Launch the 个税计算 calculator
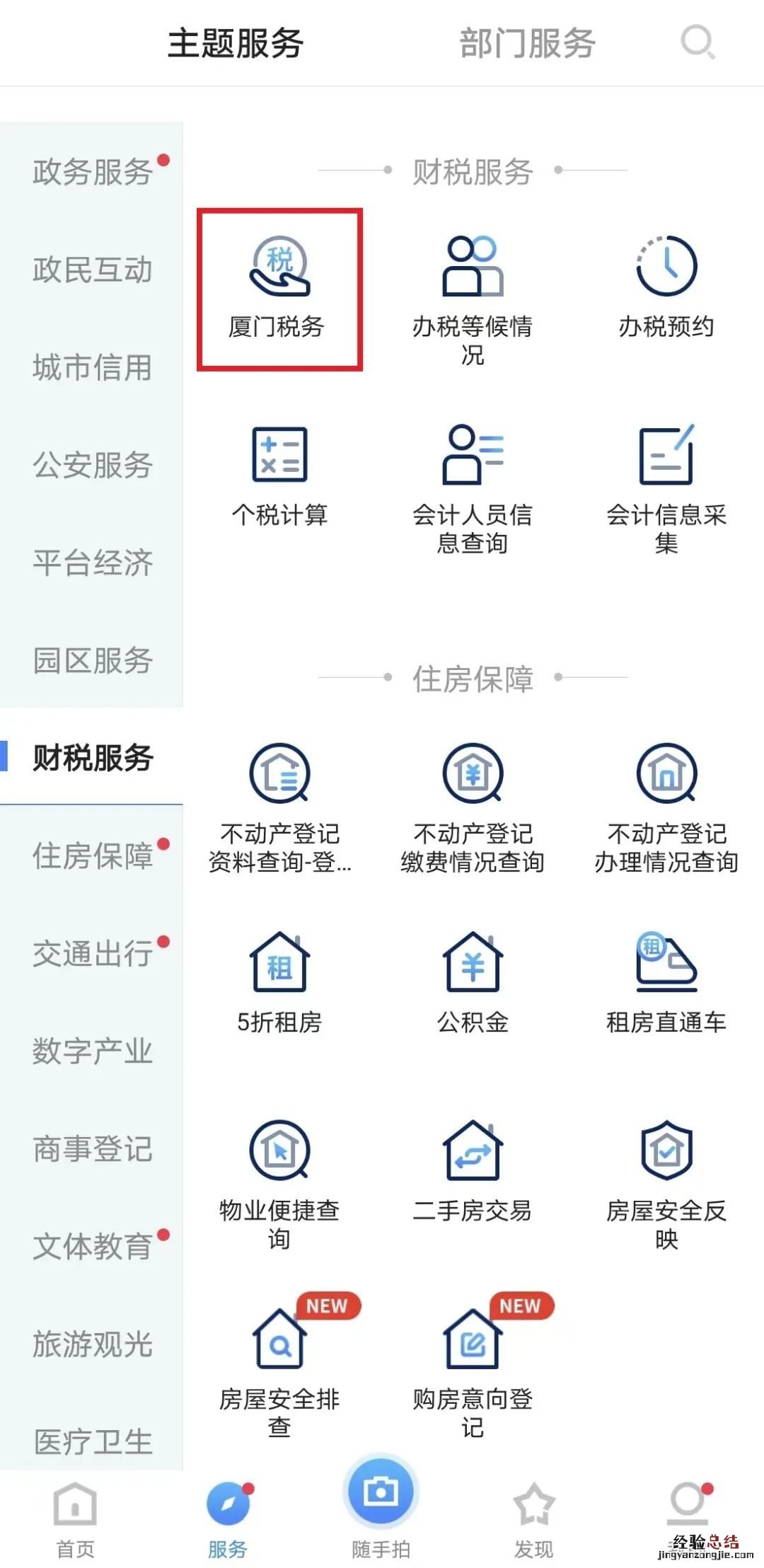 279,475
